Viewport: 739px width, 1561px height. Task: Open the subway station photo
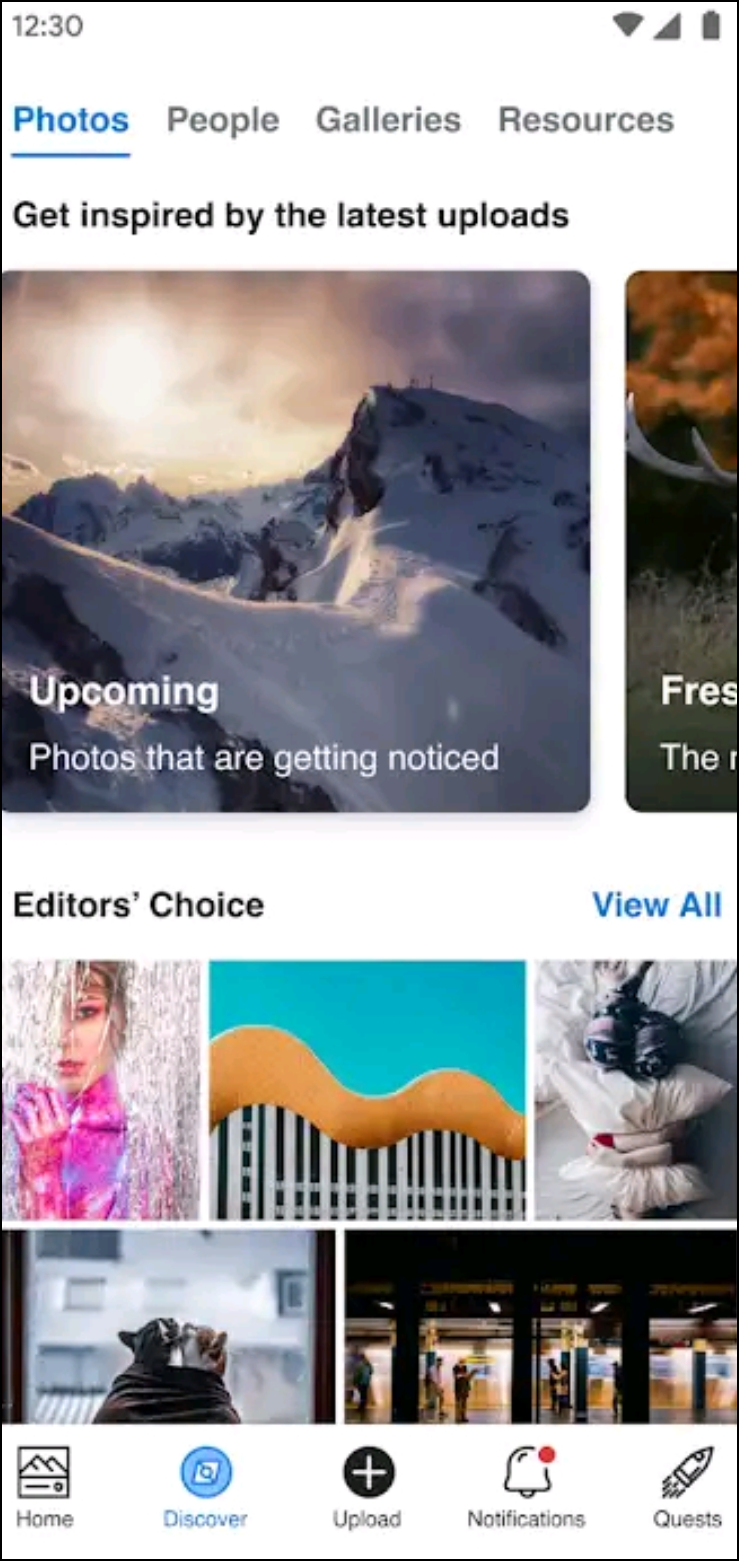540,1326
